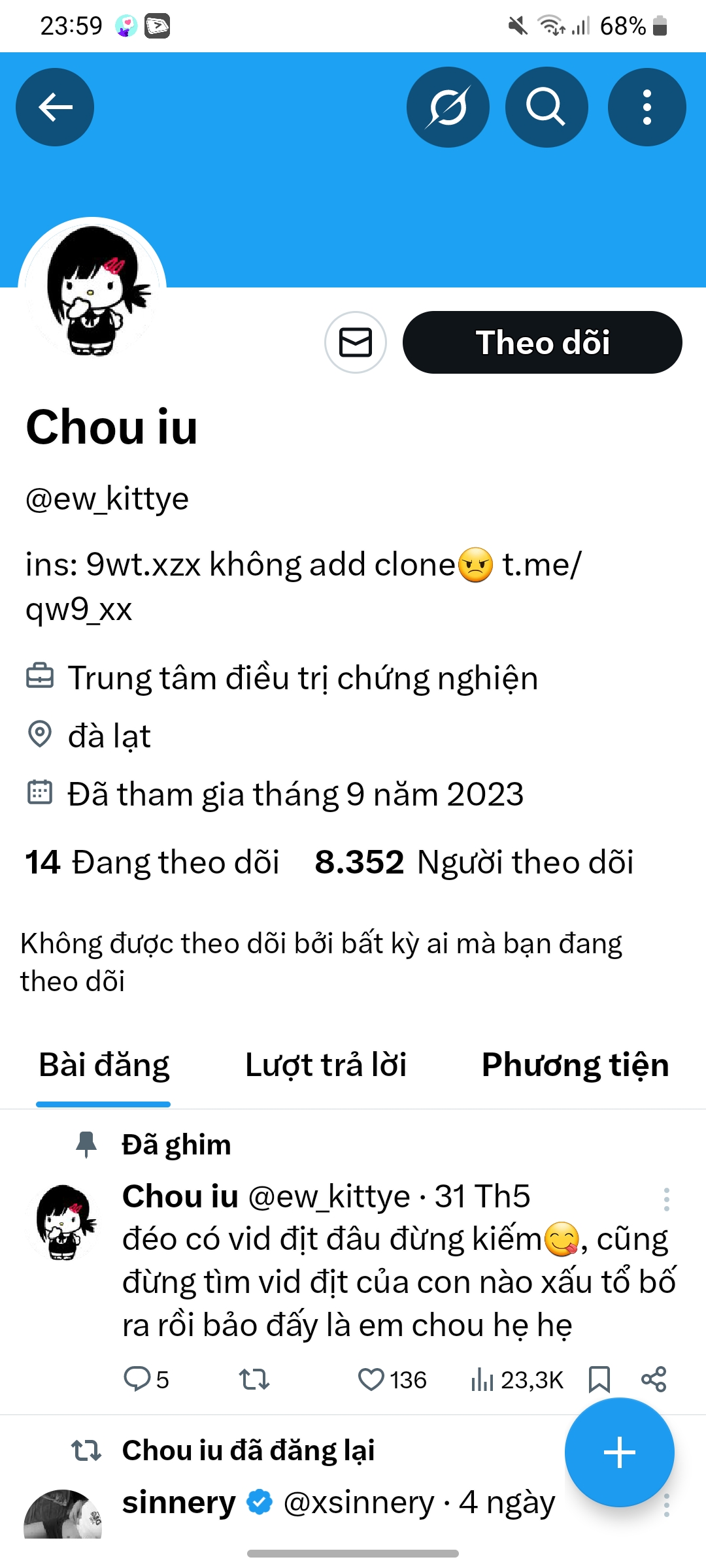Tap the Grok icon in header
Viewport: 706px width, 1568px height.
pos(448,107)
